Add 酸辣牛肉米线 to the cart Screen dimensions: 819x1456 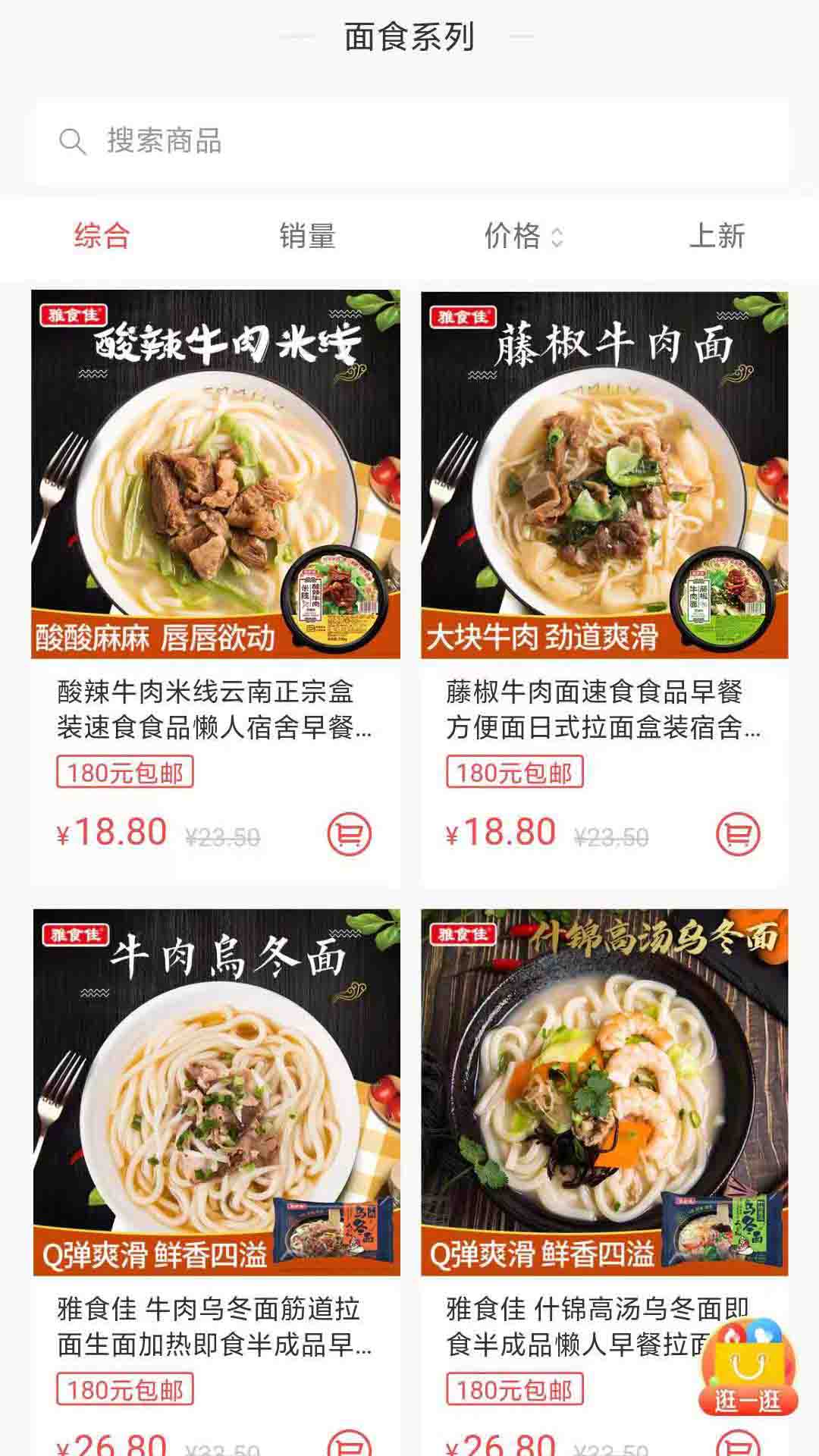pos(350,834)
